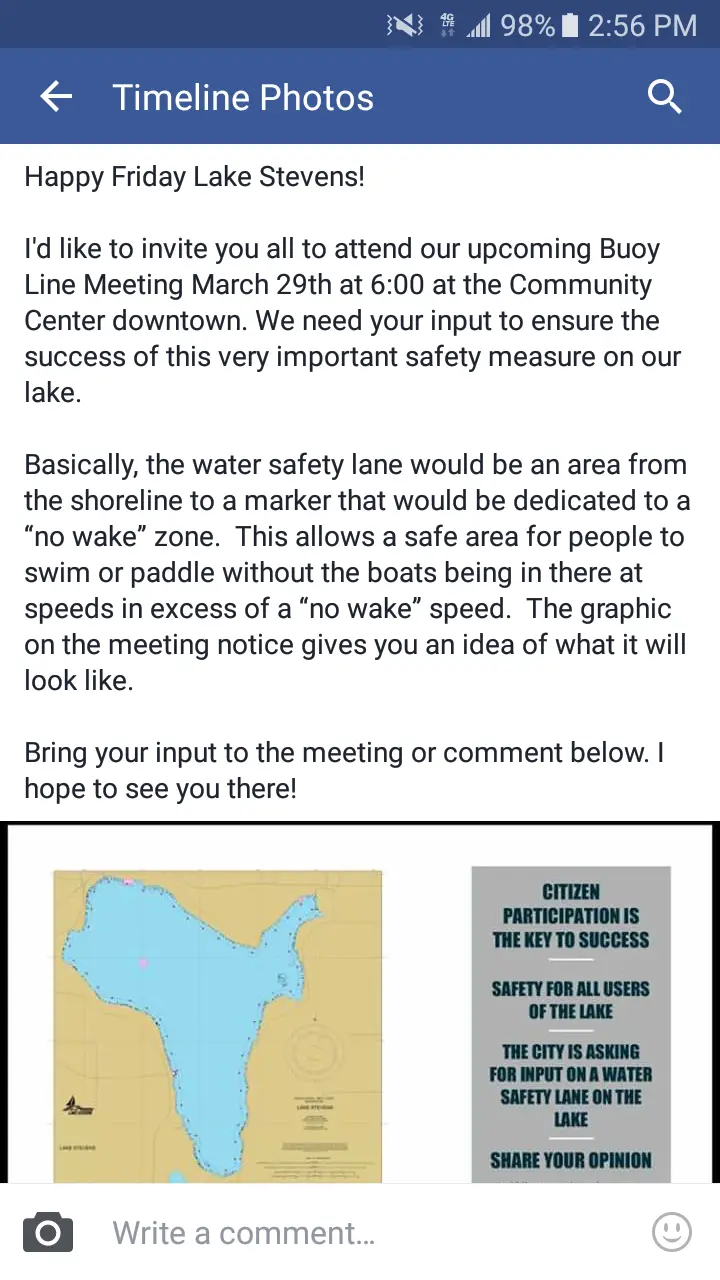Open the emoji smiley picker
The height and width of the screenshot is (1280, 720).
(x=671, y=1232)
